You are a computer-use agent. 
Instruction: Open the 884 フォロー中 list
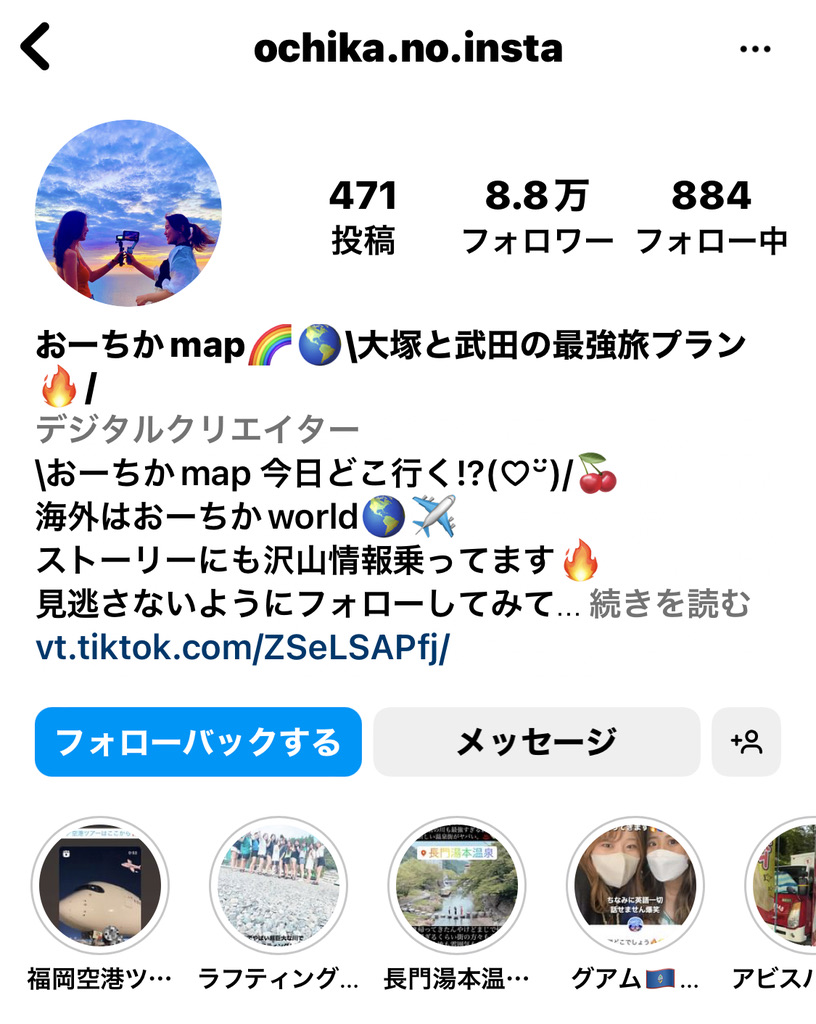click(711, 217)
